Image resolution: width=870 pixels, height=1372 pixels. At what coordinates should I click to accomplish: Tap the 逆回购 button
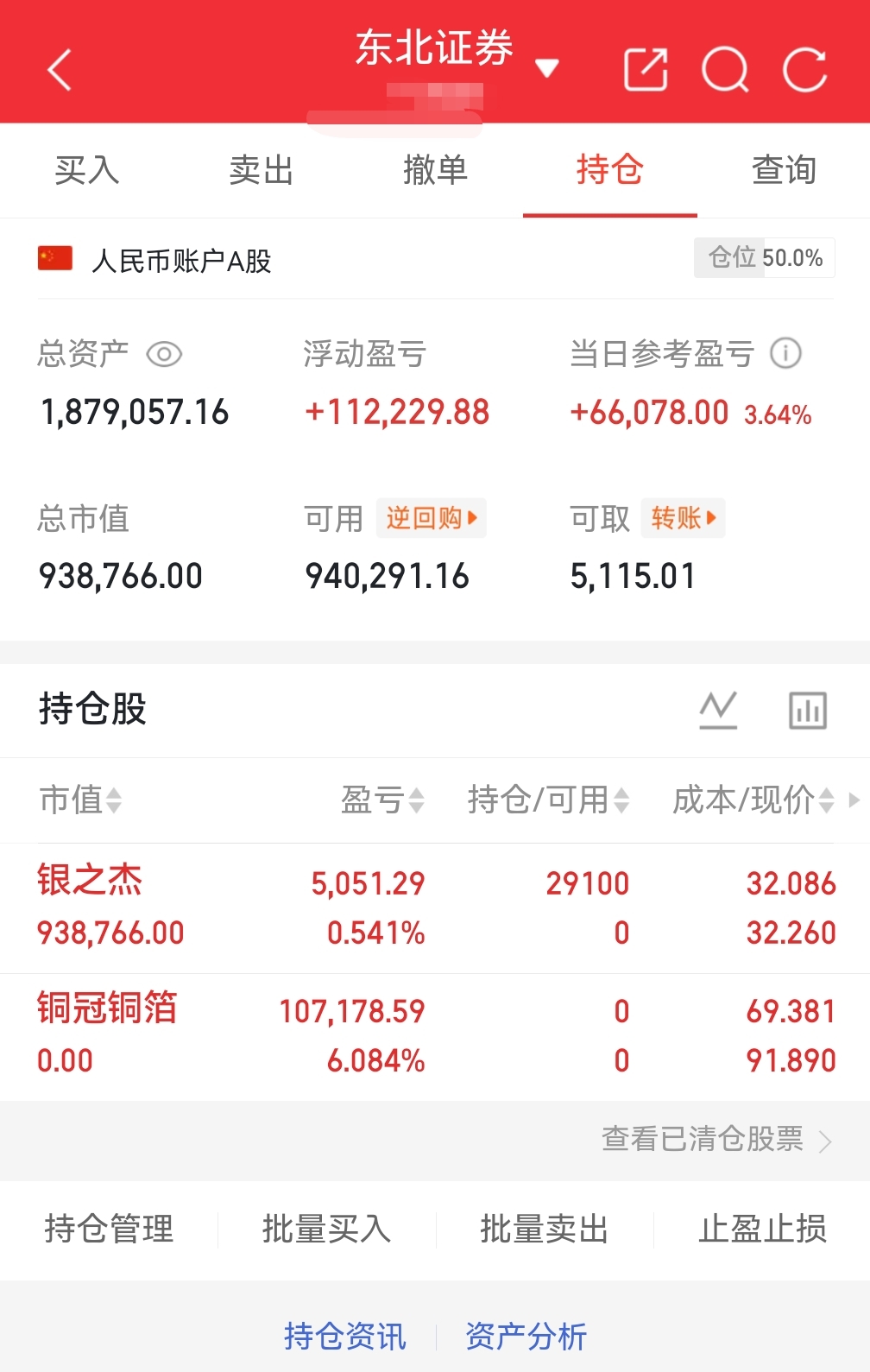432,518
